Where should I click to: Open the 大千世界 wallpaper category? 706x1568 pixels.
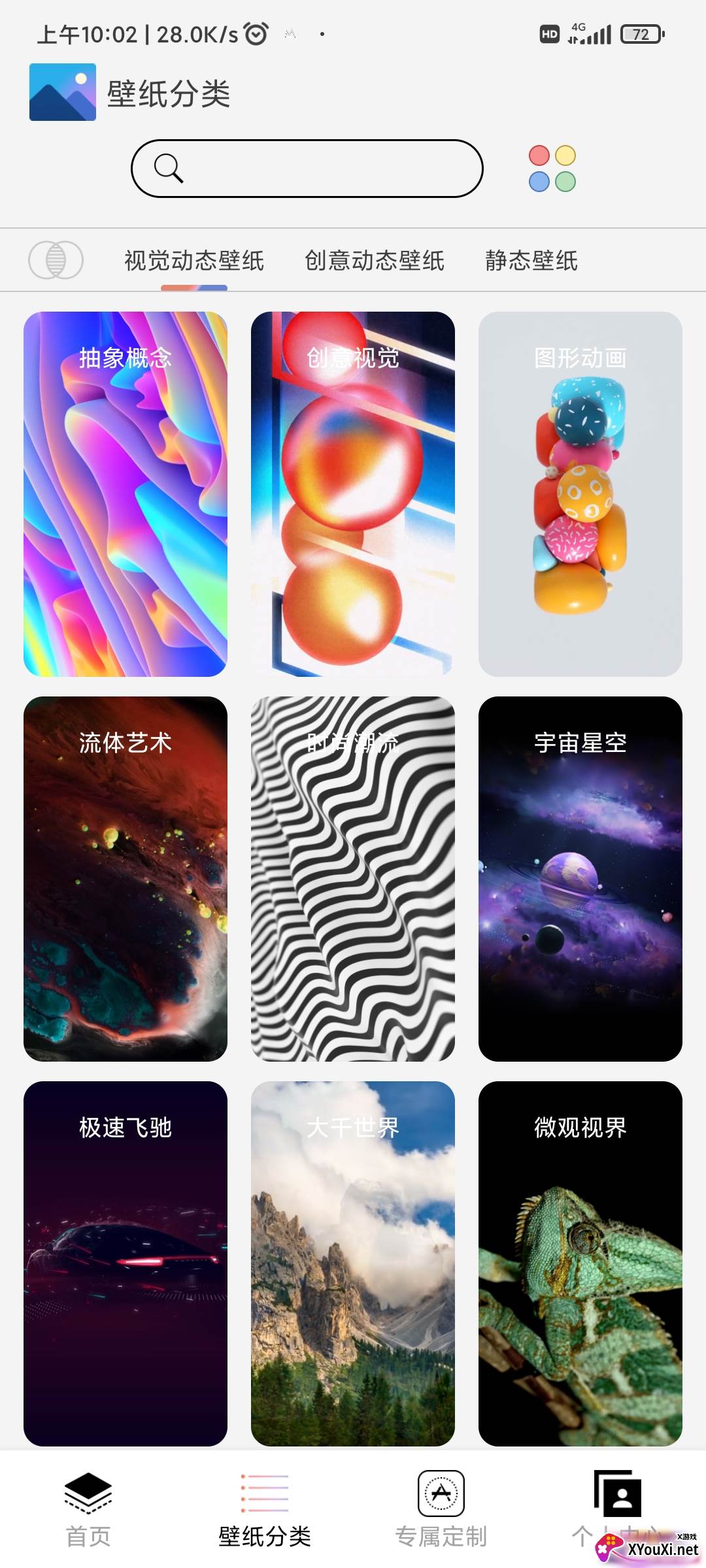tap(353, 1264)
